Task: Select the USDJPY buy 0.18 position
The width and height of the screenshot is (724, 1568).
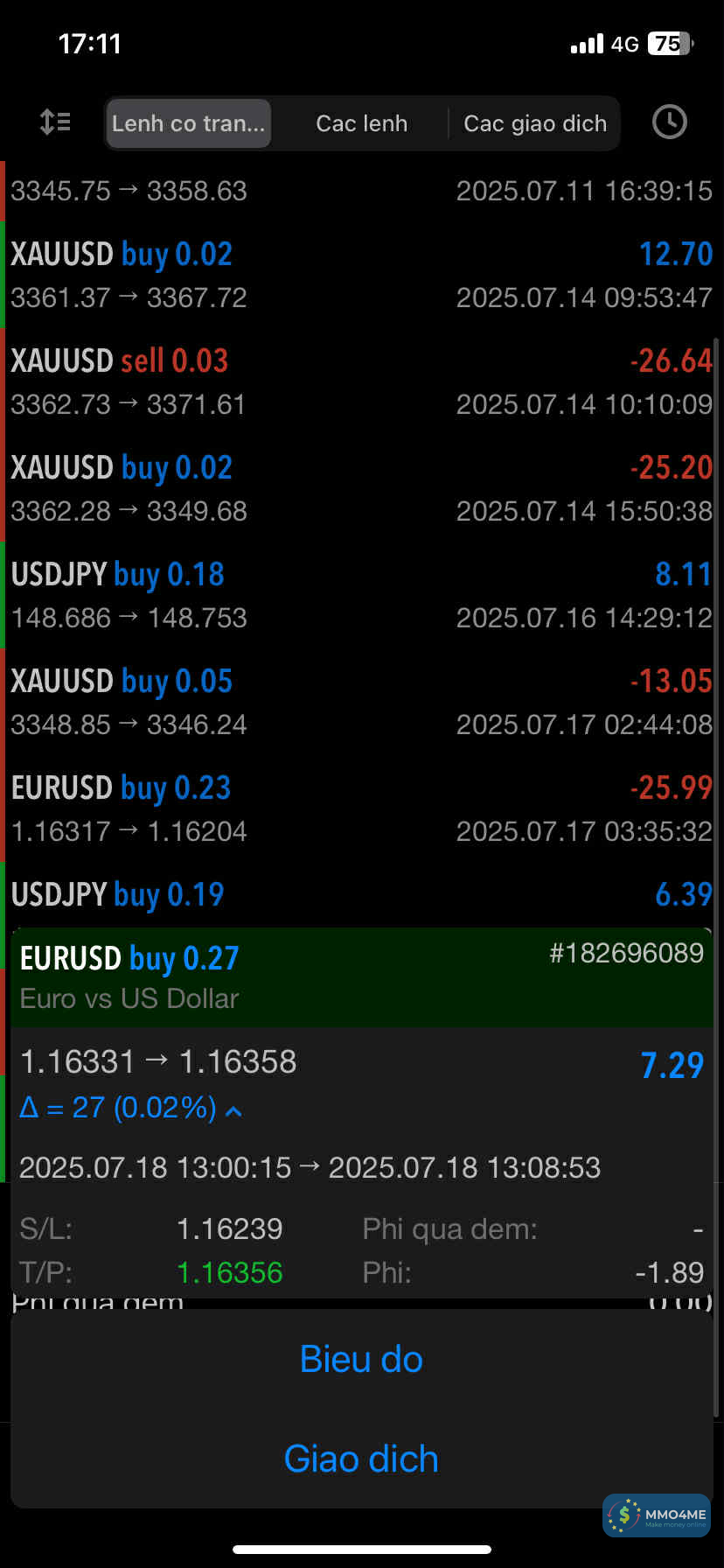Action: [361, 595]
